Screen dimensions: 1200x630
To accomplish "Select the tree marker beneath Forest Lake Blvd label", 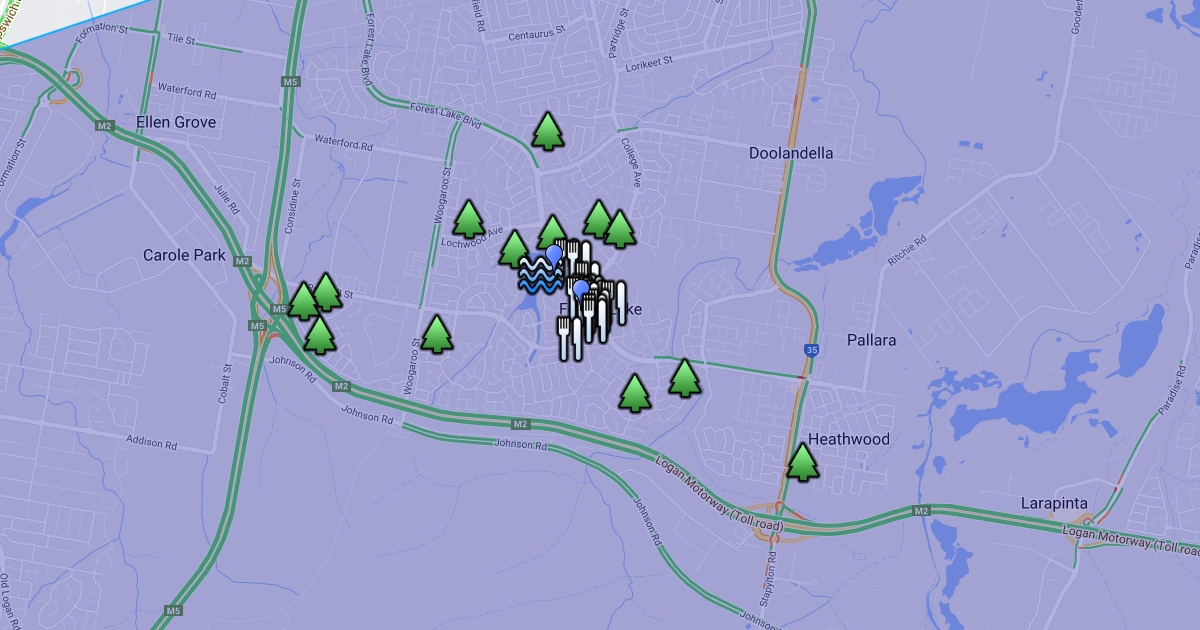I will [x=547, y=131].
